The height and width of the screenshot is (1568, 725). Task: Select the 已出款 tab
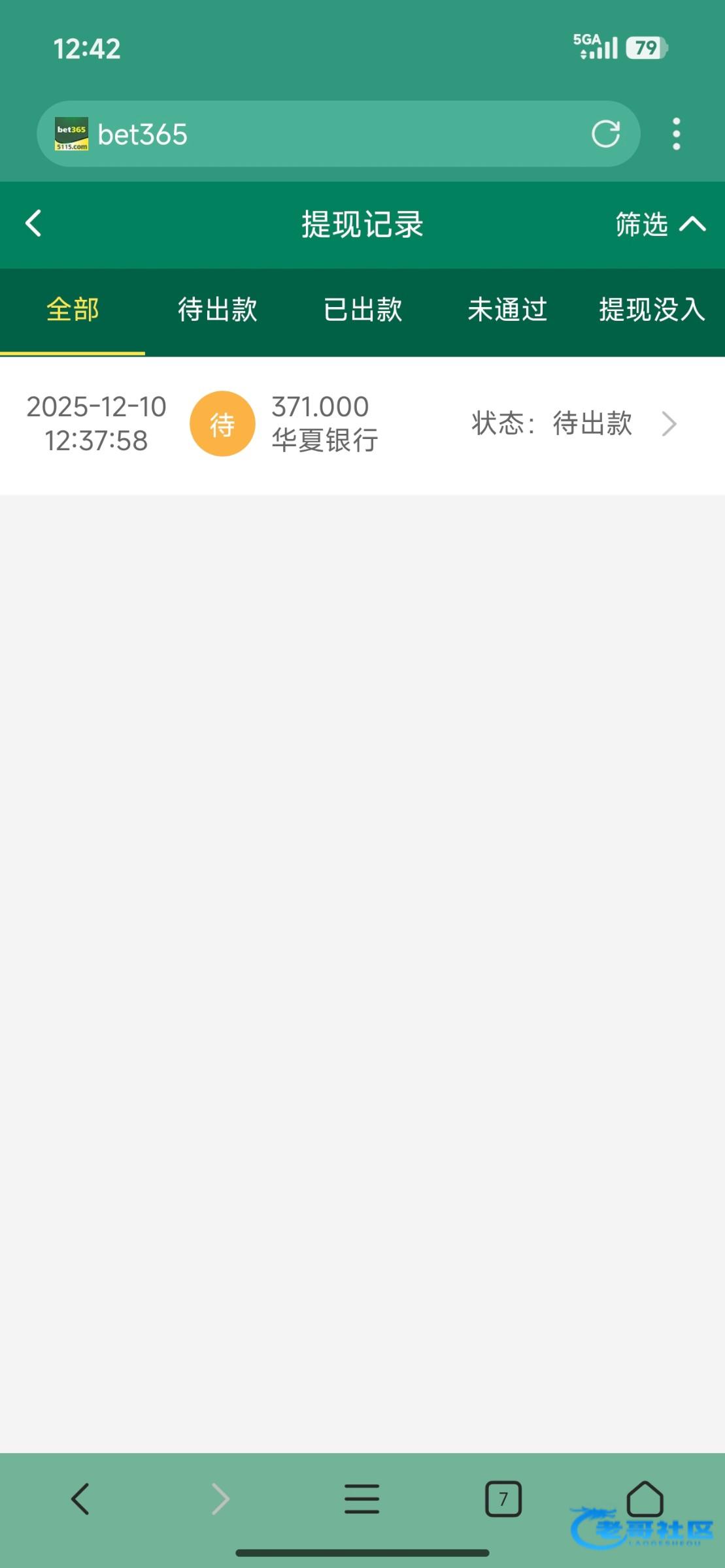coord(363,310)
